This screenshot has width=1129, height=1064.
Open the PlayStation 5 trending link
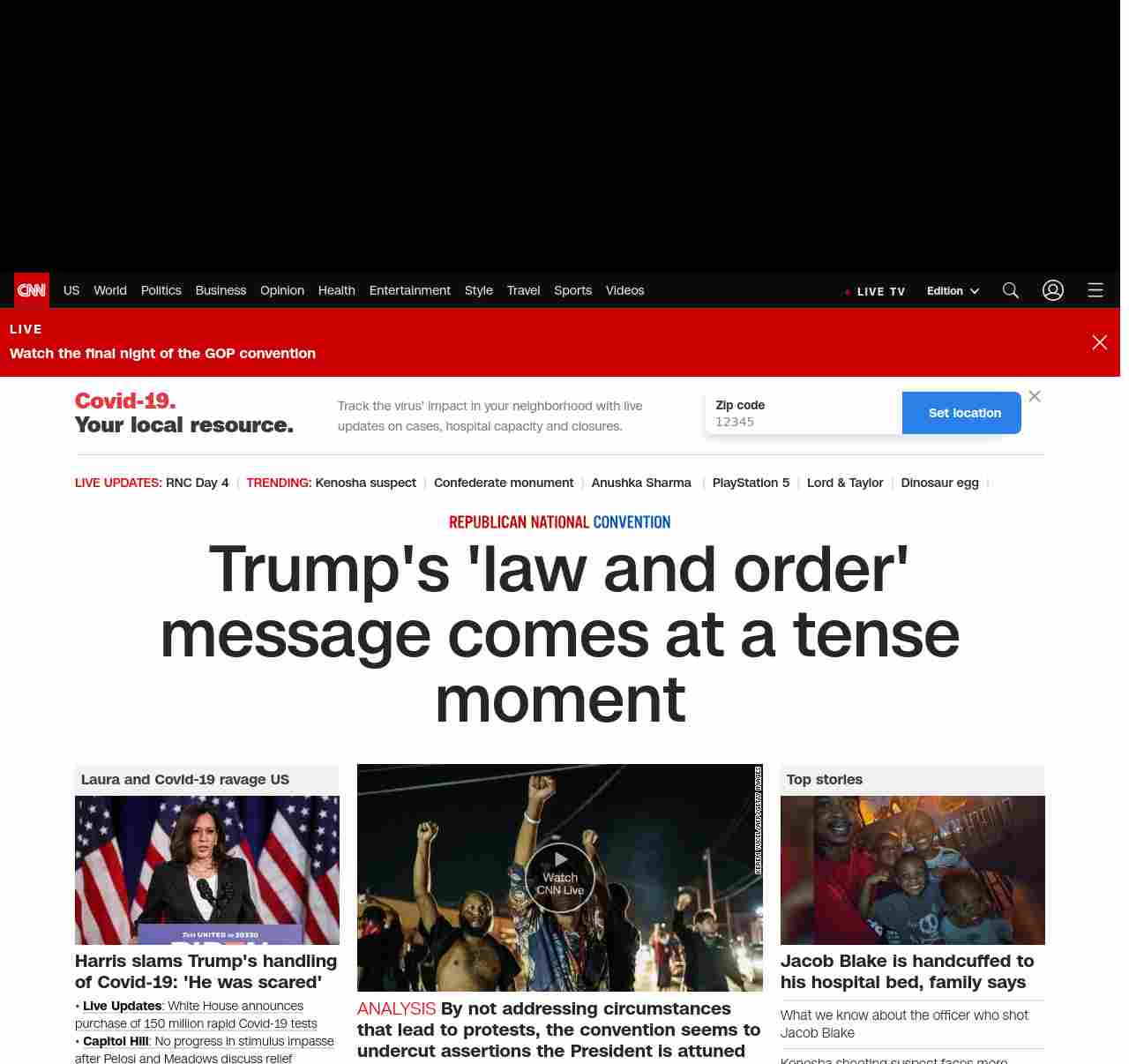pyautogui.click(x=751, y=483)
